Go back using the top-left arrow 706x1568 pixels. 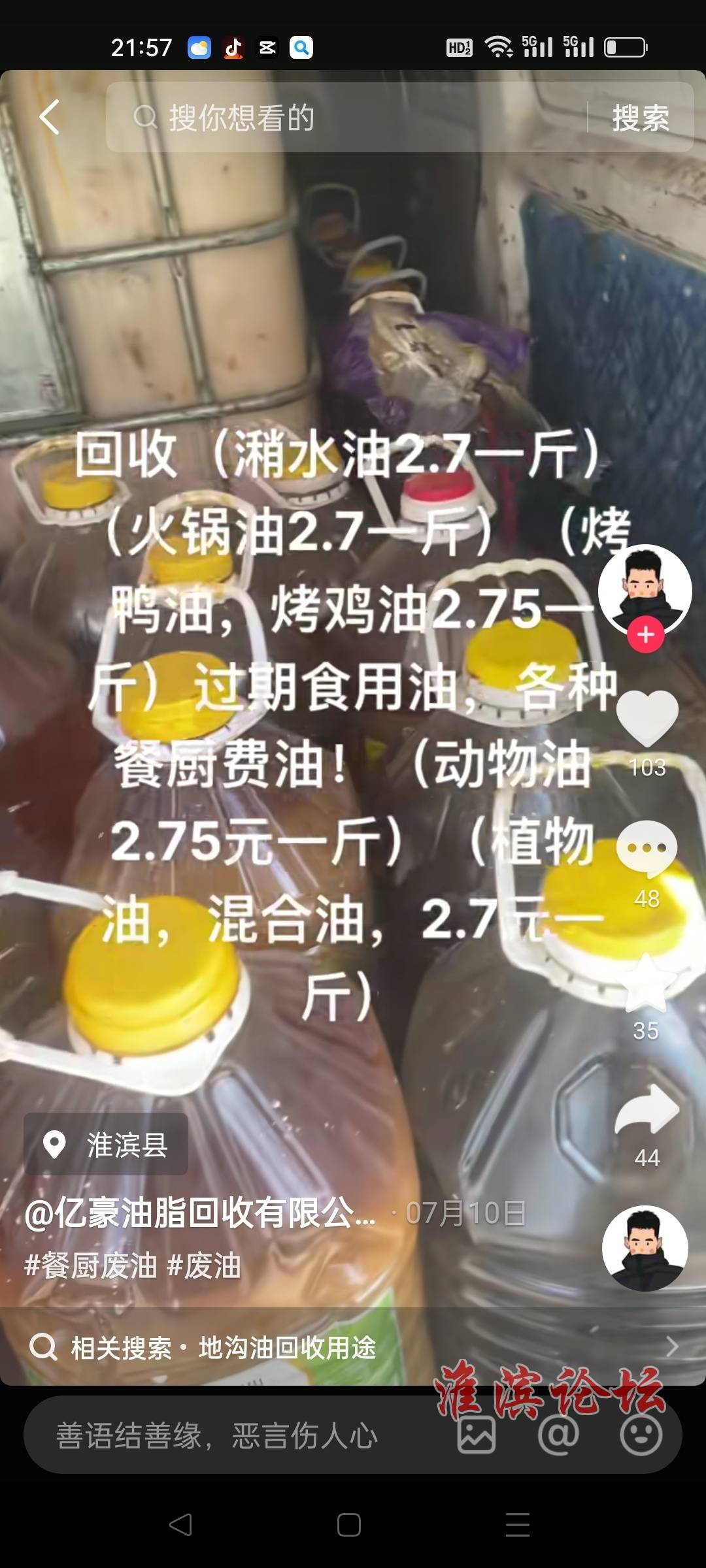tap(50, 118)
